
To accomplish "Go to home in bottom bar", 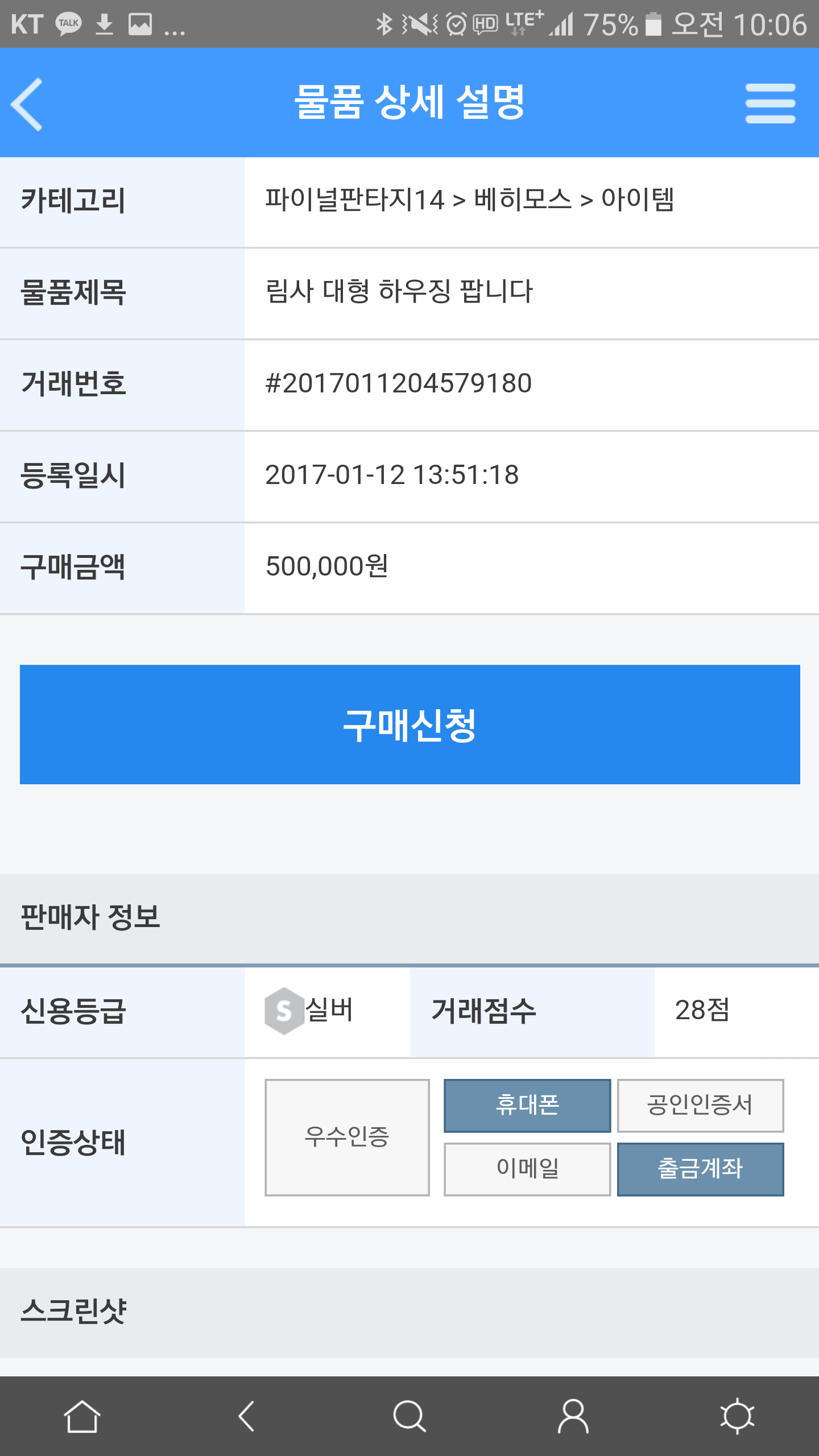I will click(82, 1416).
